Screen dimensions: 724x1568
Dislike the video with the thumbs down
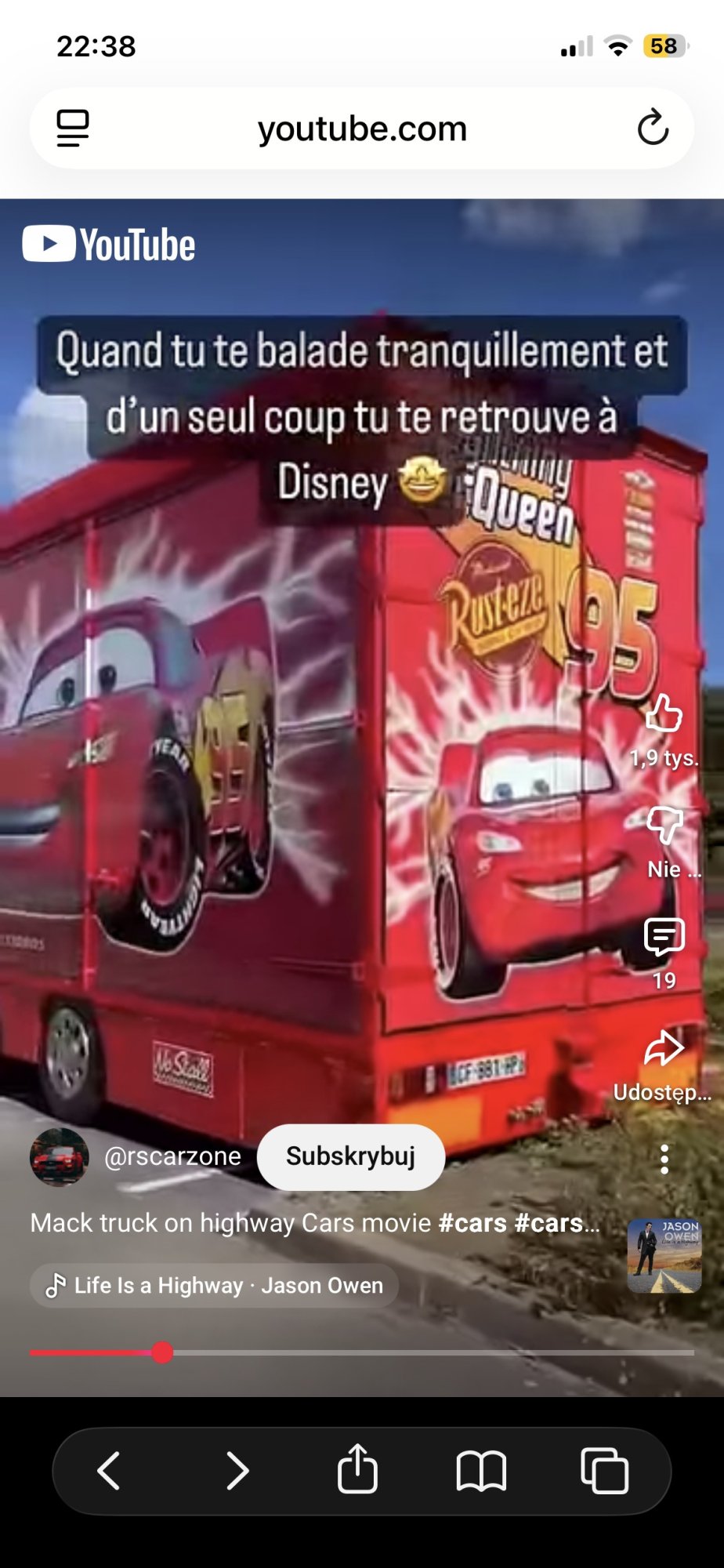tap(664, 825)
